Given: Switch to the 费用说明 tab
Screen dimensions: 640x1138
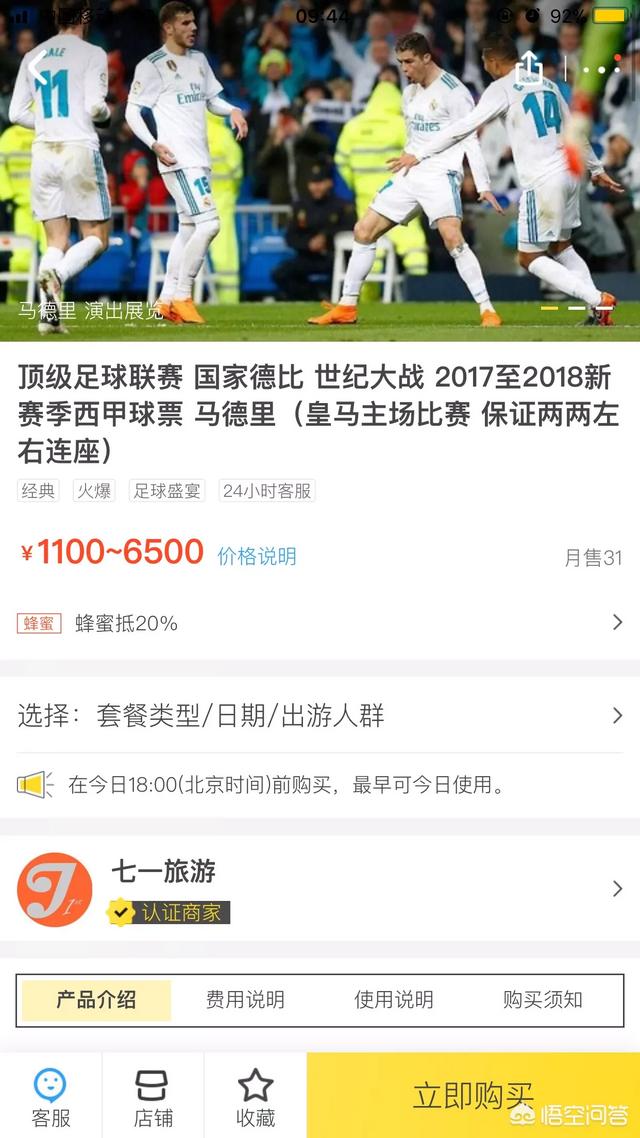Looking at the screenshot, I should pyautogui.click(x=245, y=1000).
